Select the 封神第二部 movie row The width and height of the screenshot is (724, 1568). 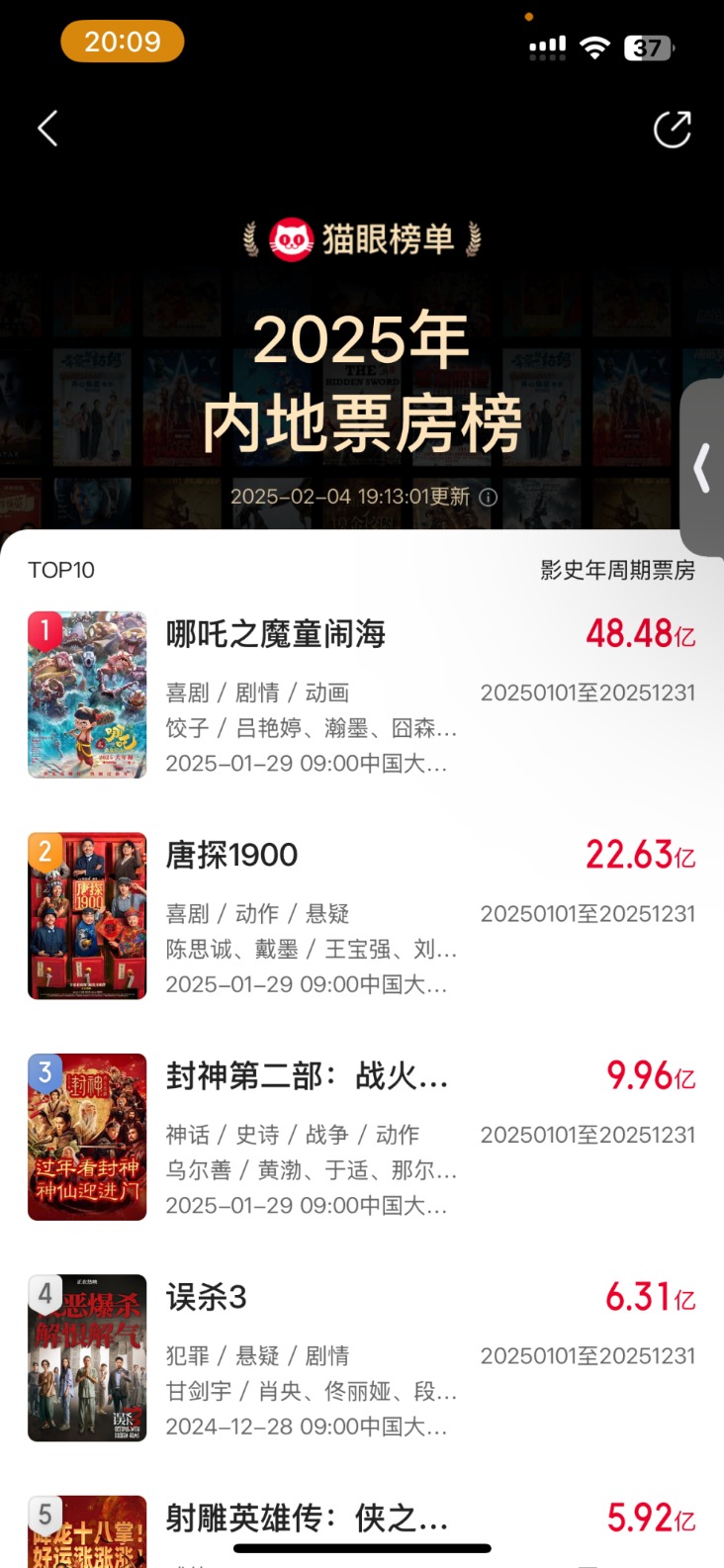(307, 1075)
